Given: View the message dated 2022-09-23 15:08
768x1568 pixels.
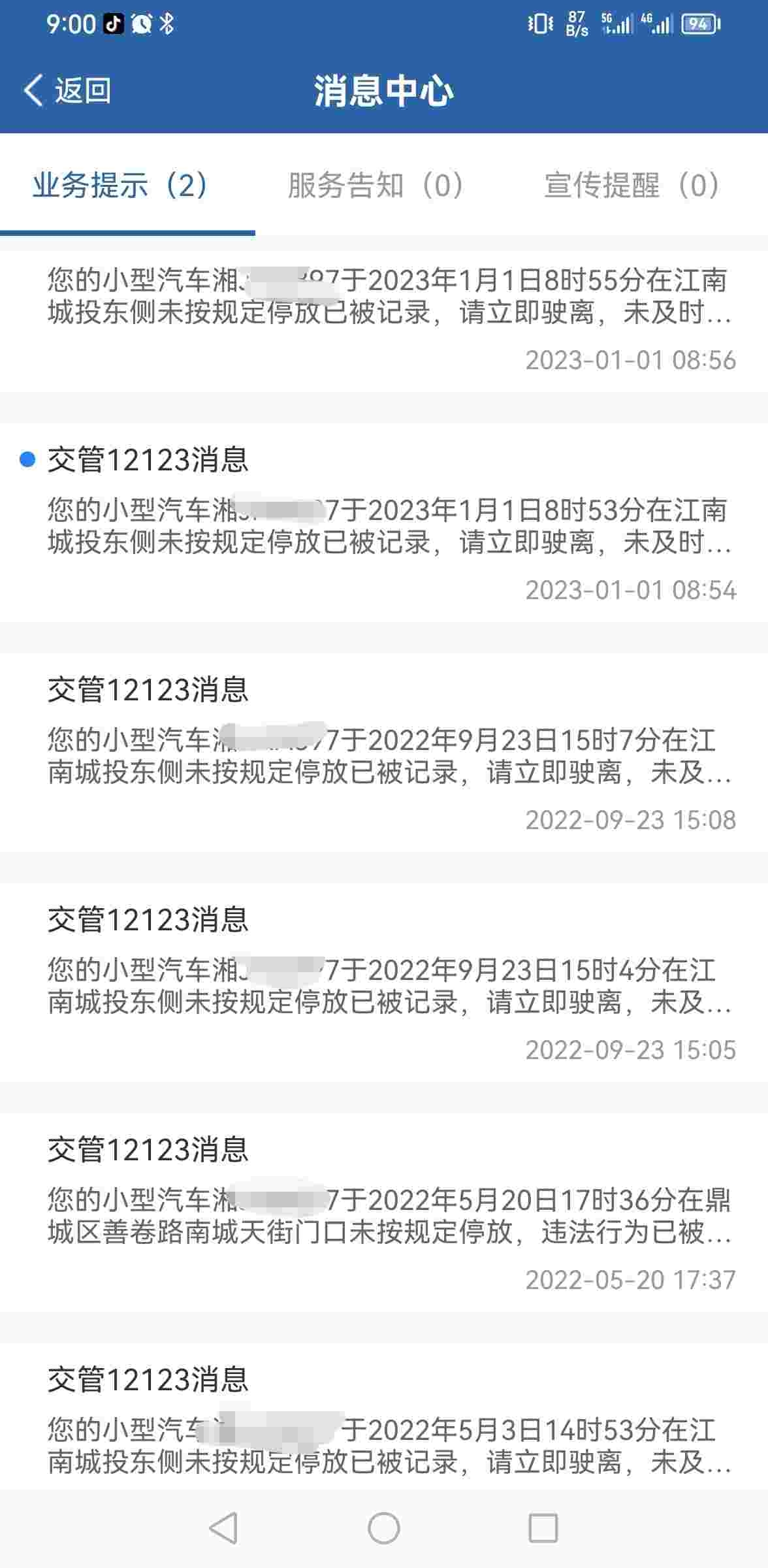Looking at the screenshot, I should click(x=384, y=753).
